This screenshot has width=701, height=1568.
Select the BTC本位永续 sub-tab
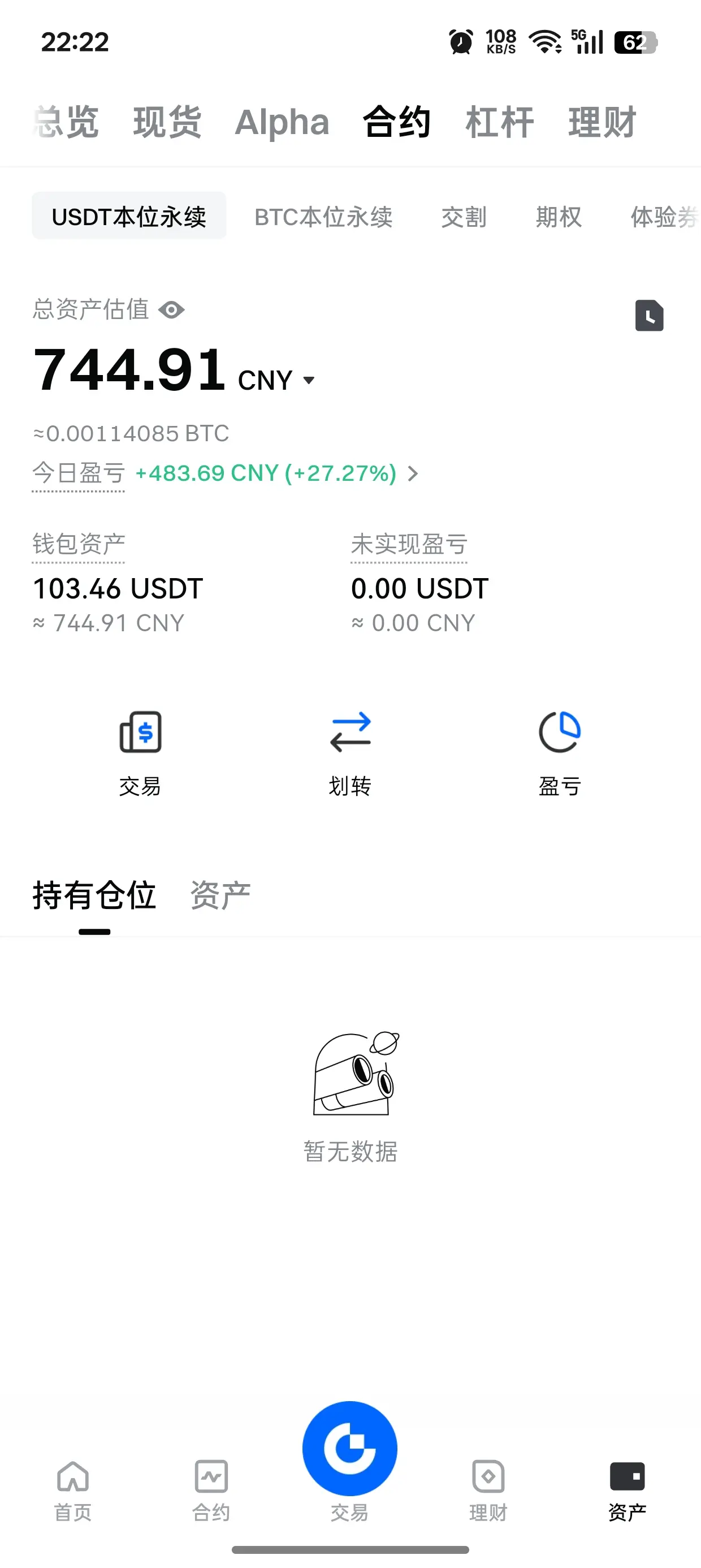tap(323, 217)
